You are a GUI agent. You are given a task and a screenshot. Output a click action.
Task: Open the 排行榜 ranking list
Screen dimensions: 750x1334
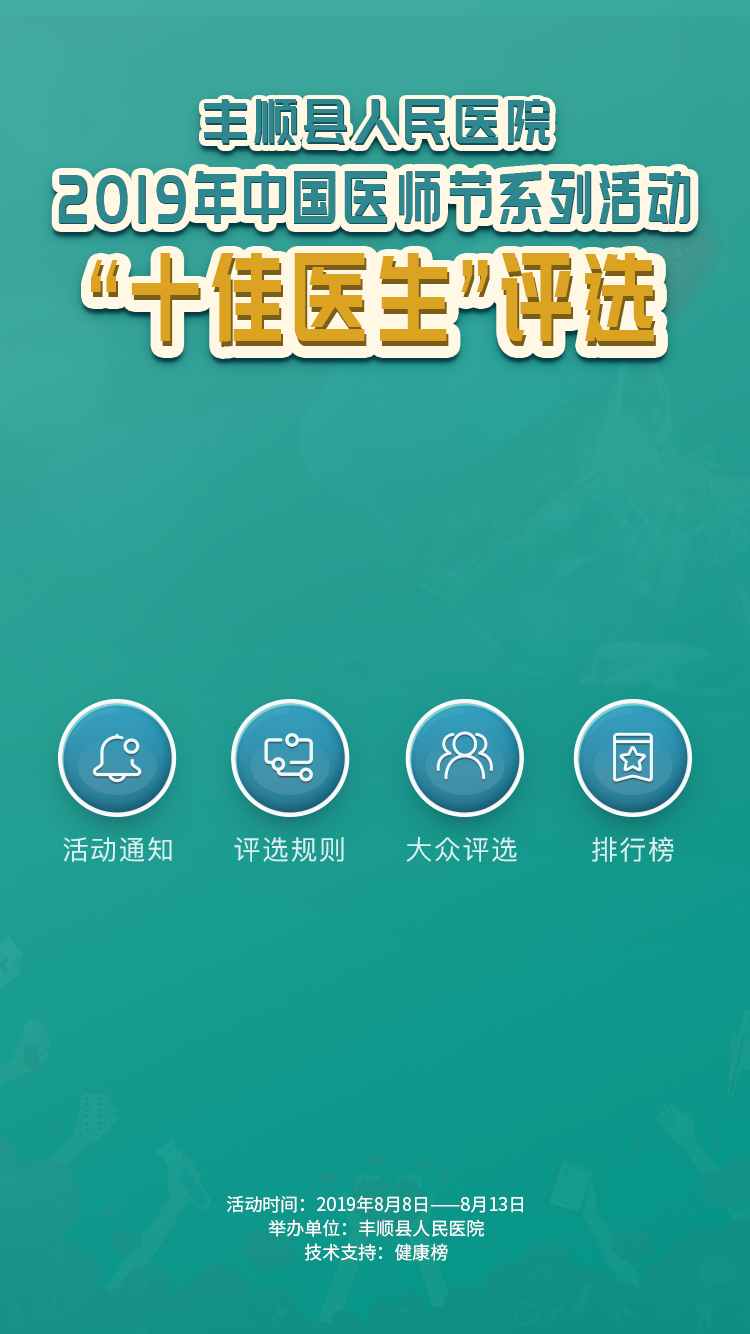tap(632, 758)
